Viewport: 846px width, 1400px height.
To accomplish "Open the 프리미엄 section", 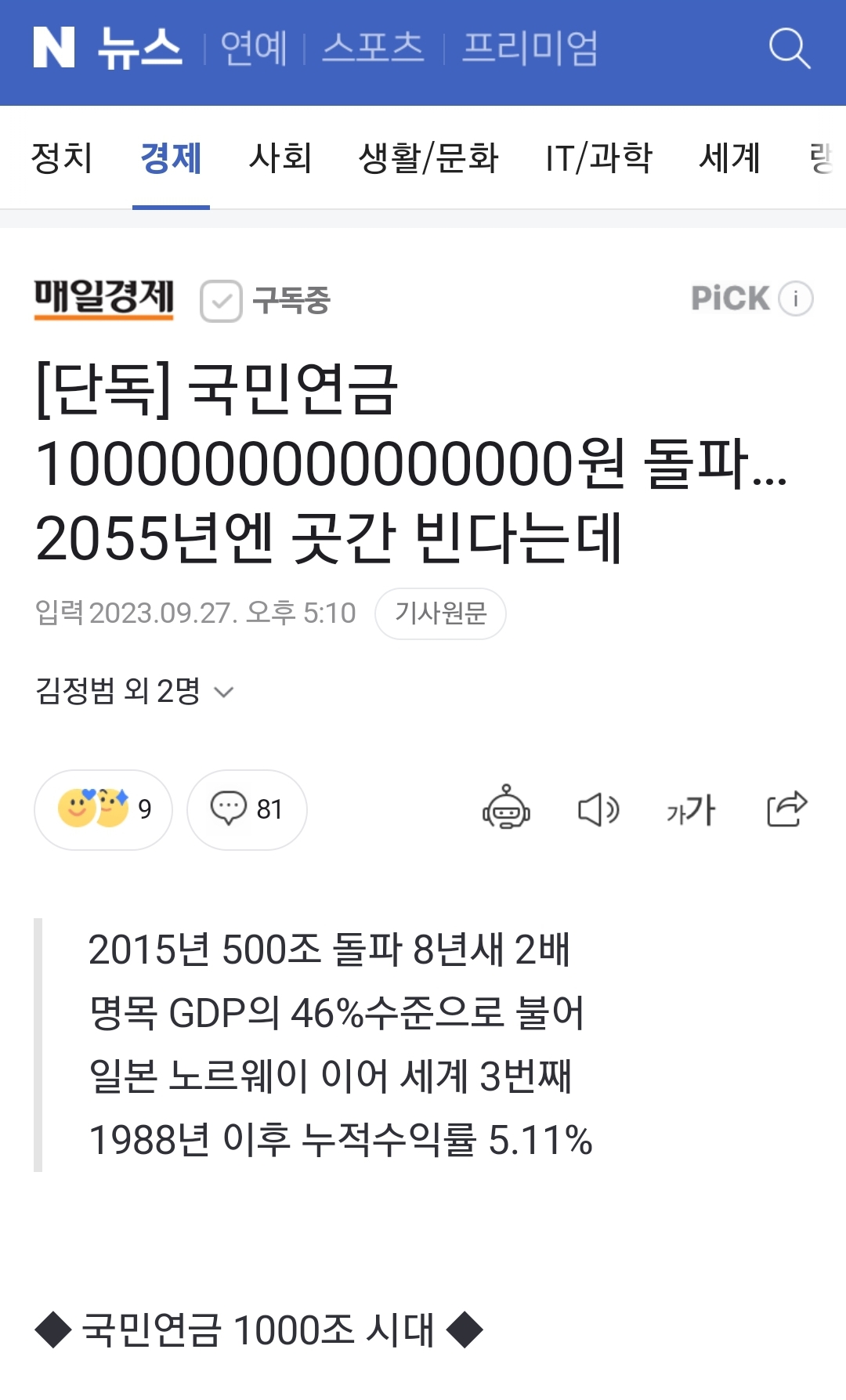I will 530,48.
